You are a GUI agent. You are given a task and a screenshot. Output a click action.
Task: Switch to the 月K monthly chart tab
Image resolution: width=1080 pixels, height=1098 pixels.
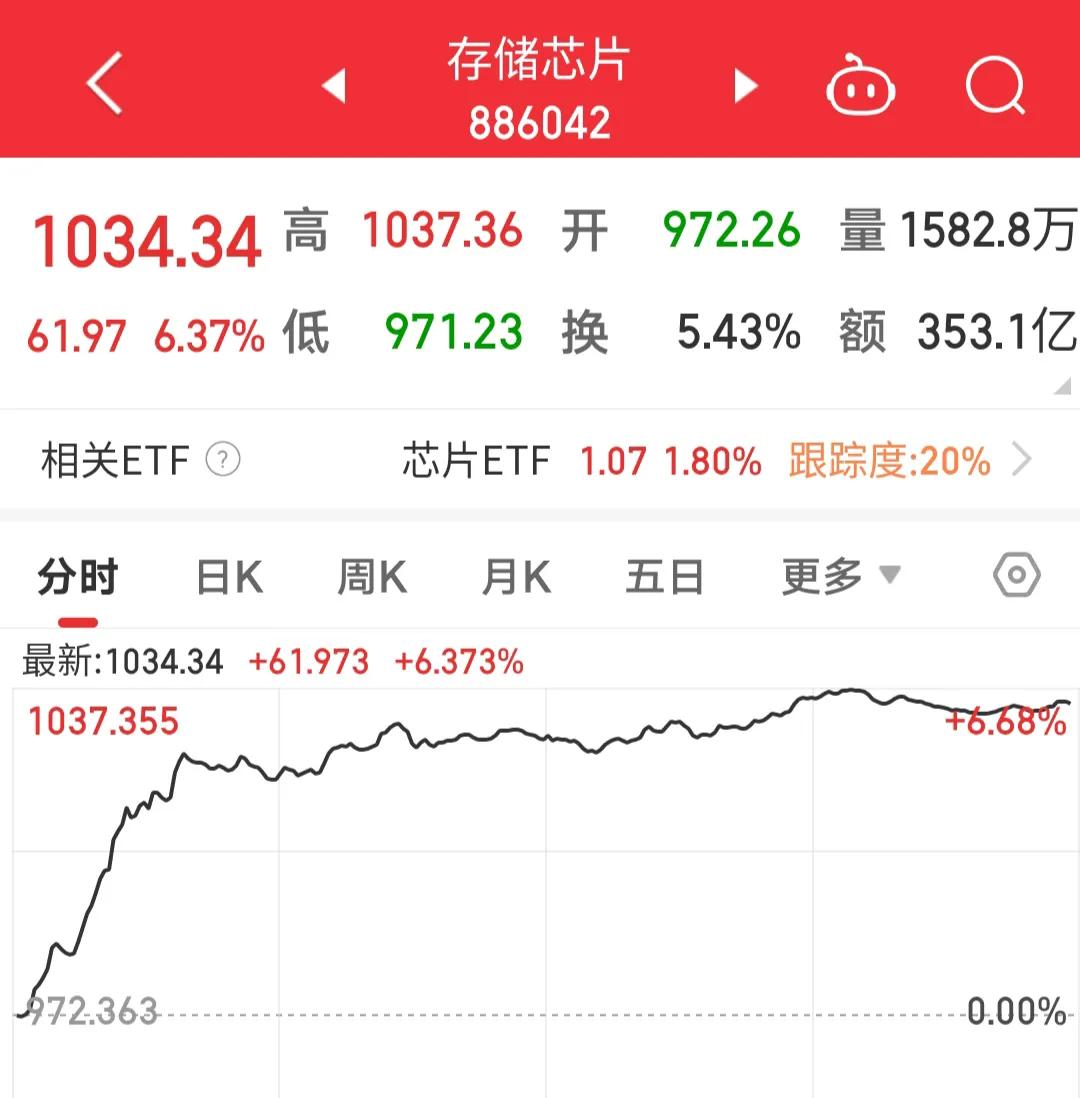pyautogui.click(x=515, y=575)
